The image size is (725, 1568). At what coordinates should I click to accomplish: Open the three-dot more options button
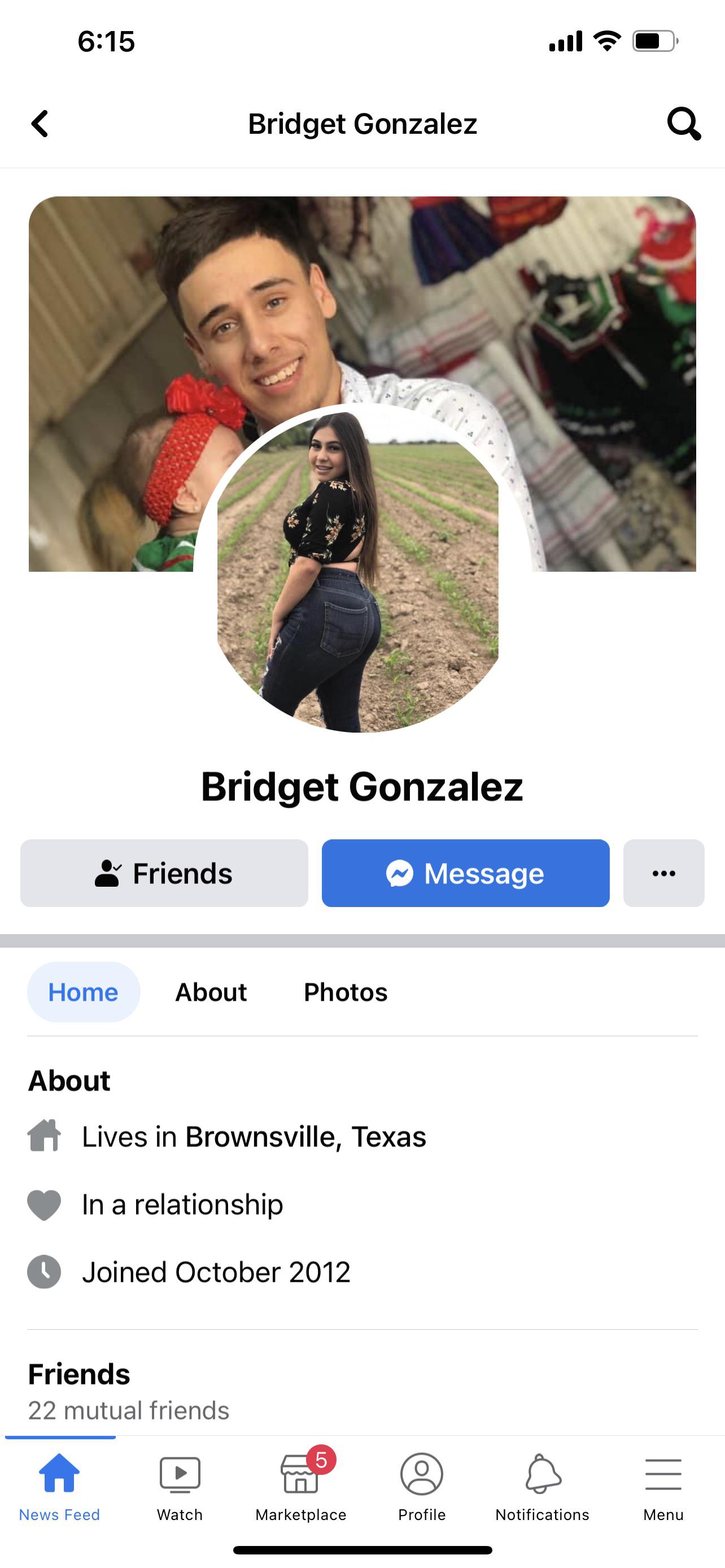[663, 873]
